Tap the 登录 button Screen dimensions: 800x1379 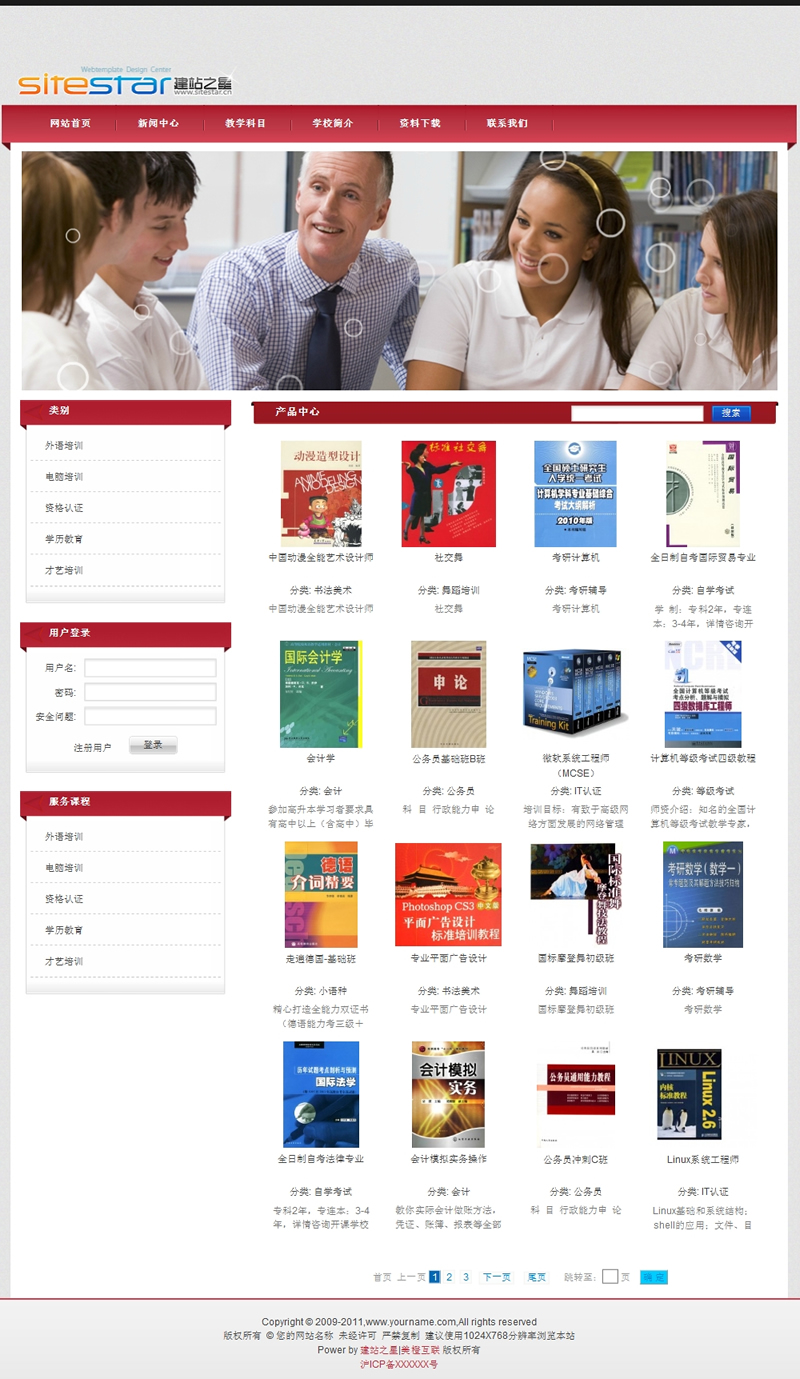153,745
